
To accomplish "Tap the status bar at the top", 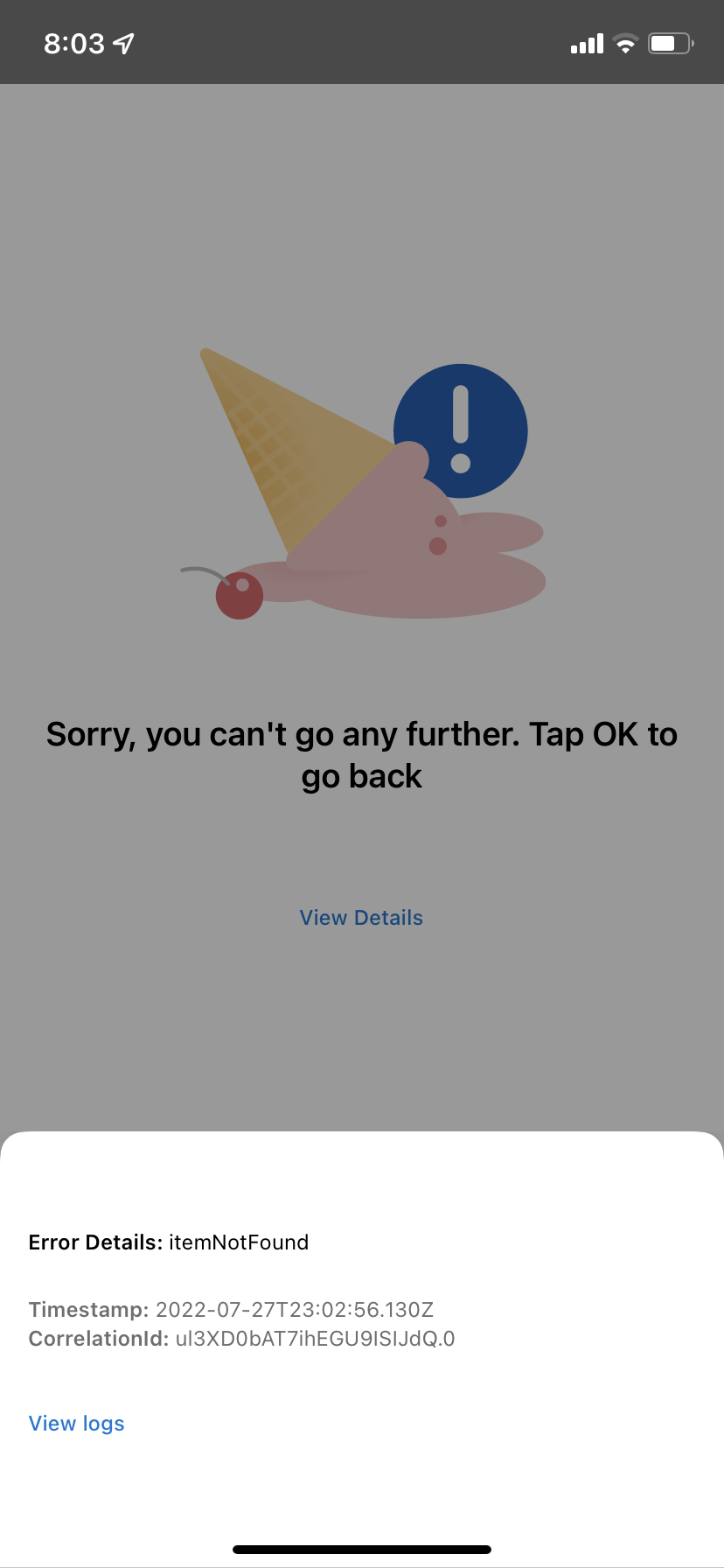I will [361, 41].
